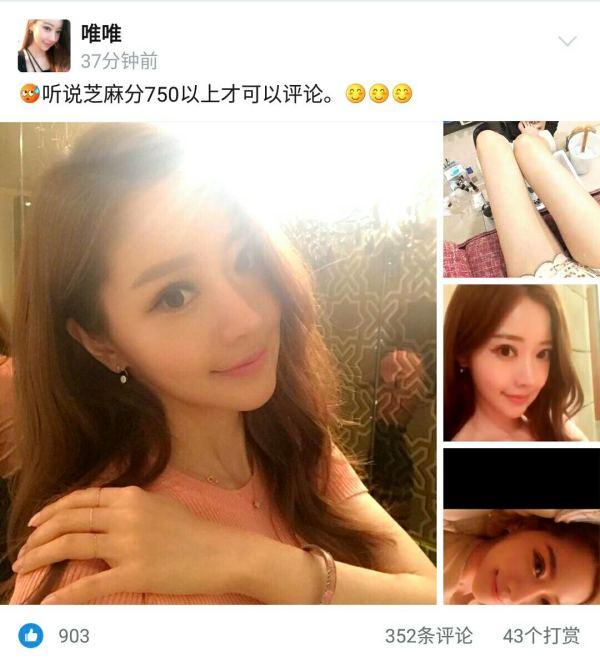Tap the username 唯唯
600x667 pixels.
102,35
